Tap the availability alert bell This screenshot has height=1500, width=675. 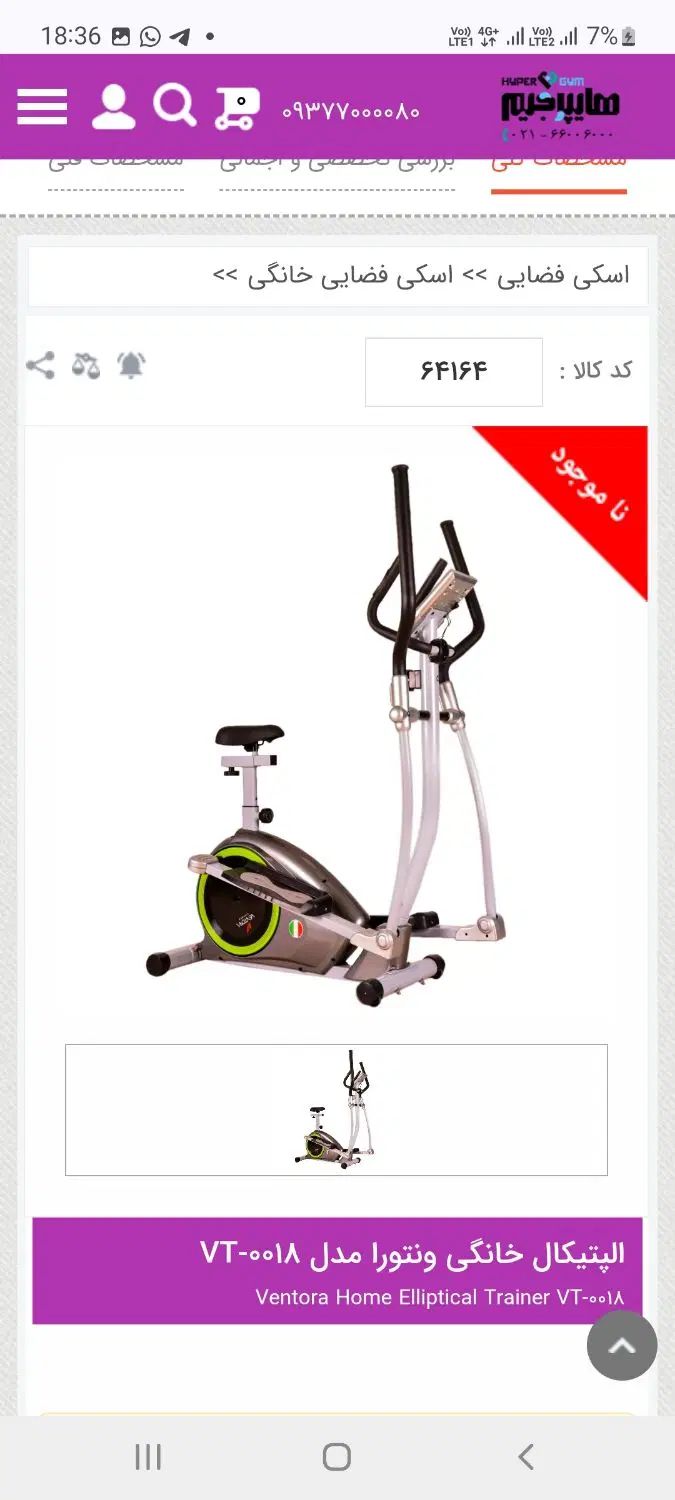coord(131,365)
